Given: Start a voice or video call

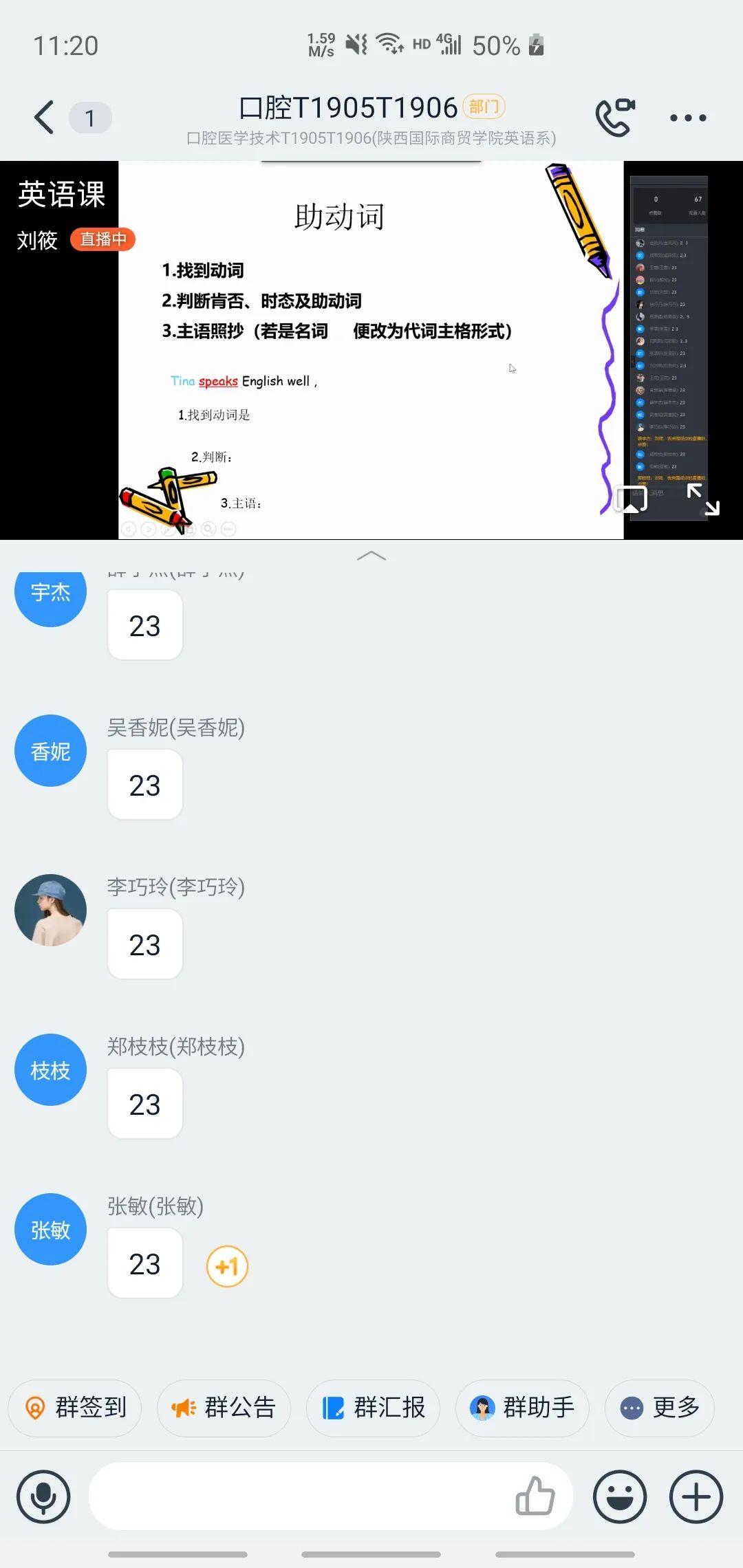Looking at the screenshot, I should [x=614, y=117].
